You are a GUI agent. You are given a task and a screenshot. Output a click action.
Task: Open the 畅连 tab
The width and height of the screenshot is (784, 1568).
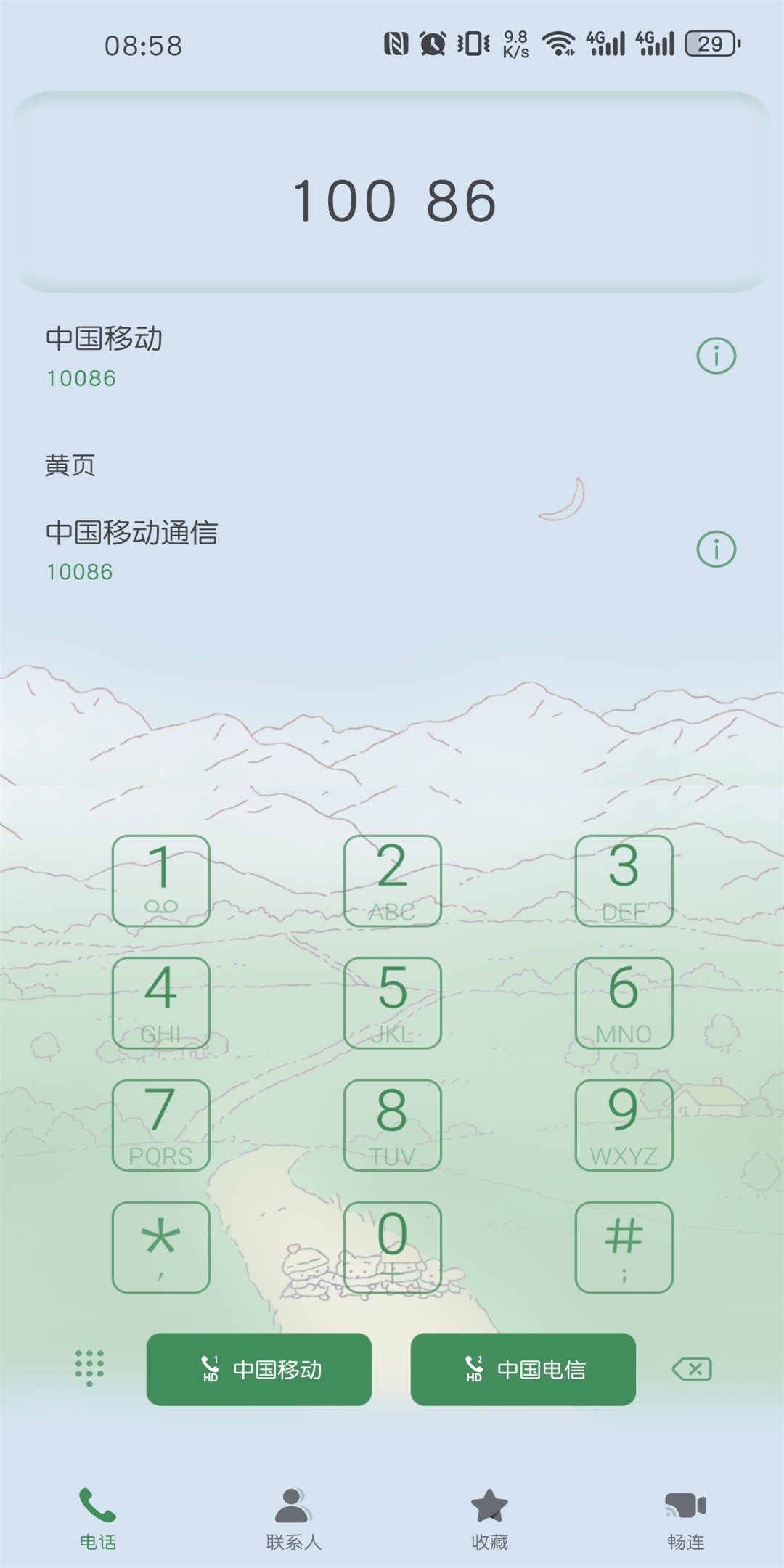685,1519
